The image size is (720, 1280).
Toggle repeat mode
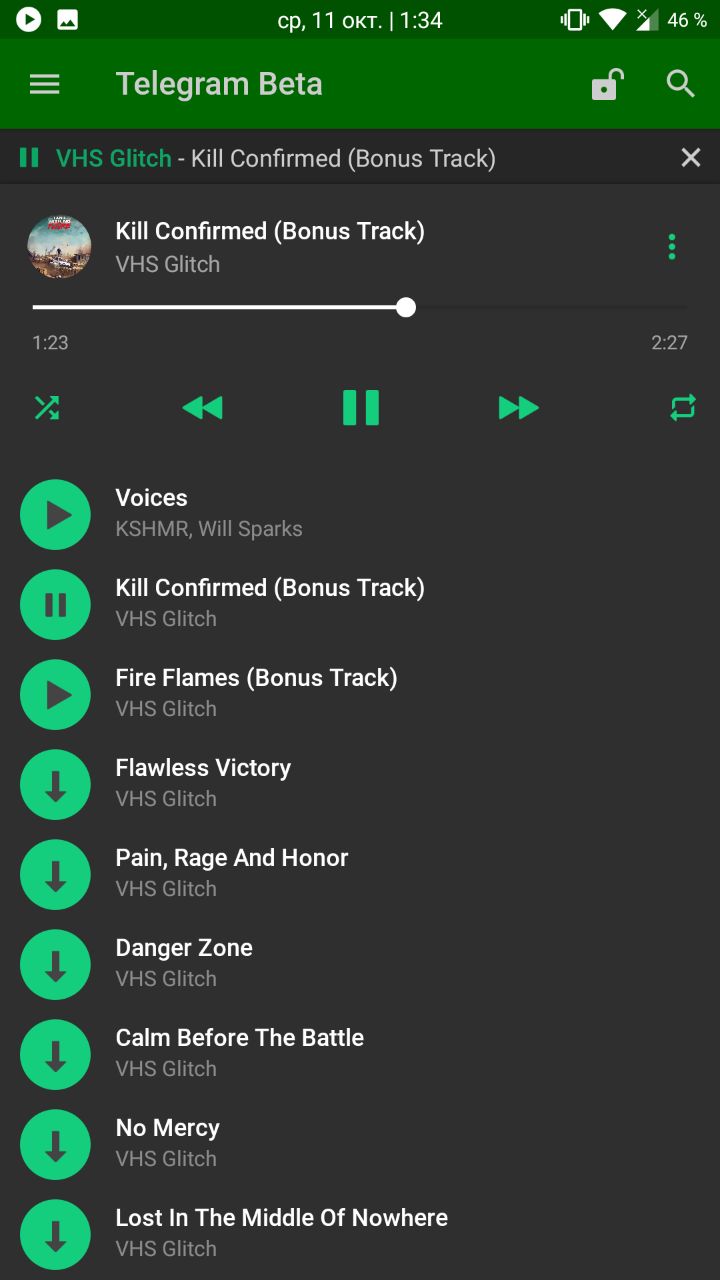(x=682, y=407)
